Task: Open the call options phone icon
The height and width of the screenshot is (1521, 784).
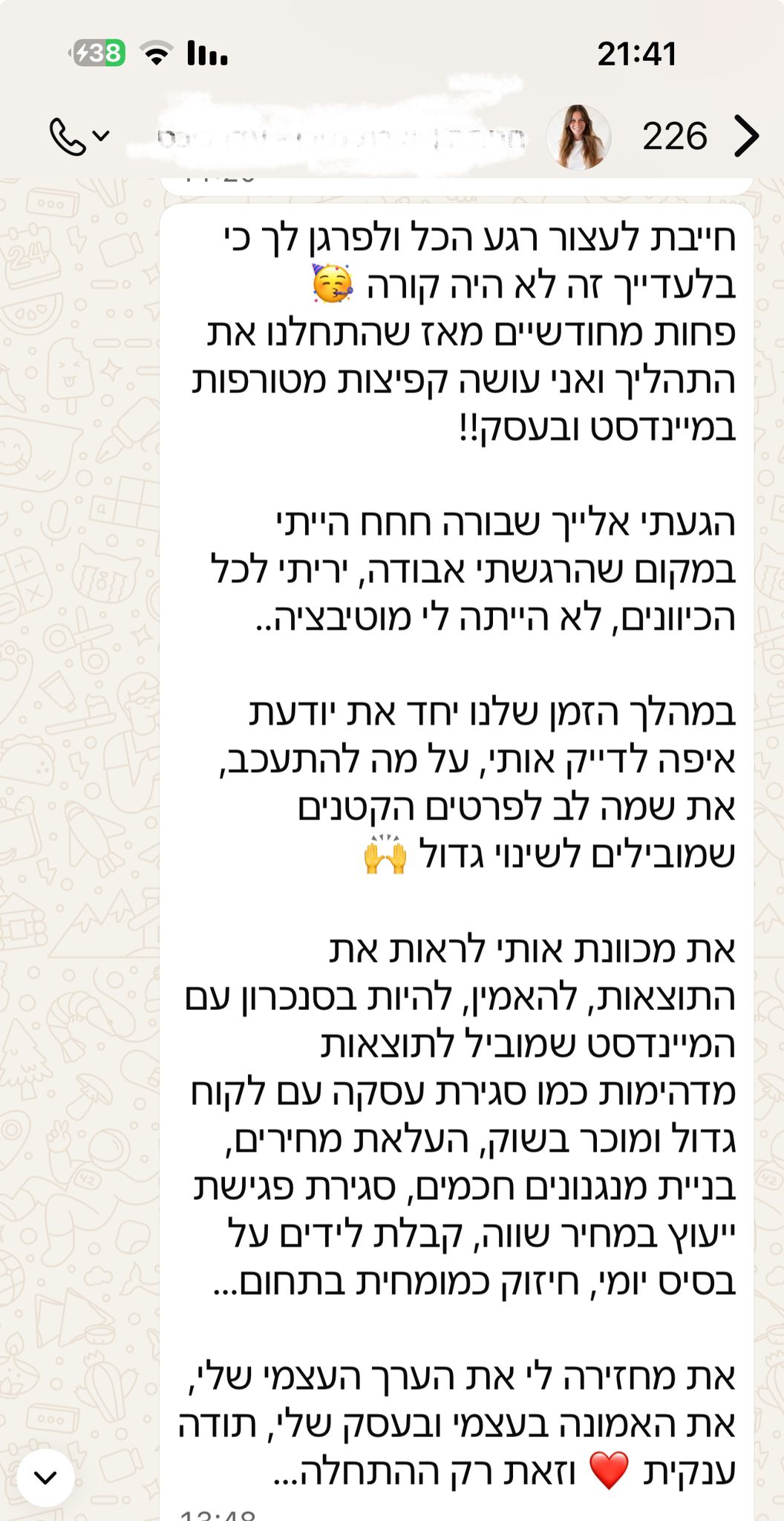Action: [68, 137]
